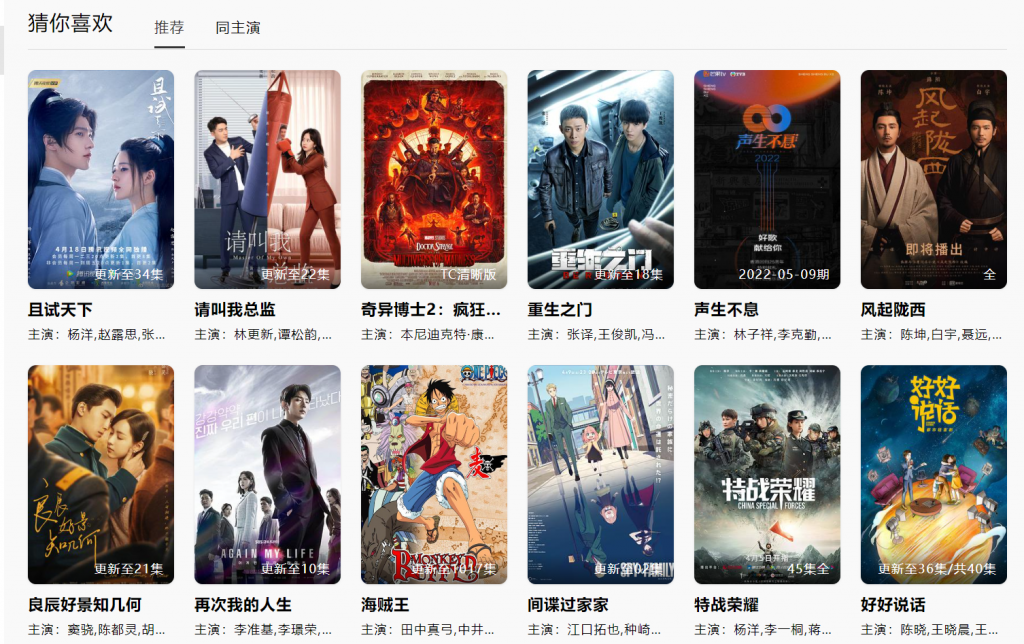Select the 海贼王 anime poster
The height and width of the screenshot is (644, 1024).
pos(434,474)
